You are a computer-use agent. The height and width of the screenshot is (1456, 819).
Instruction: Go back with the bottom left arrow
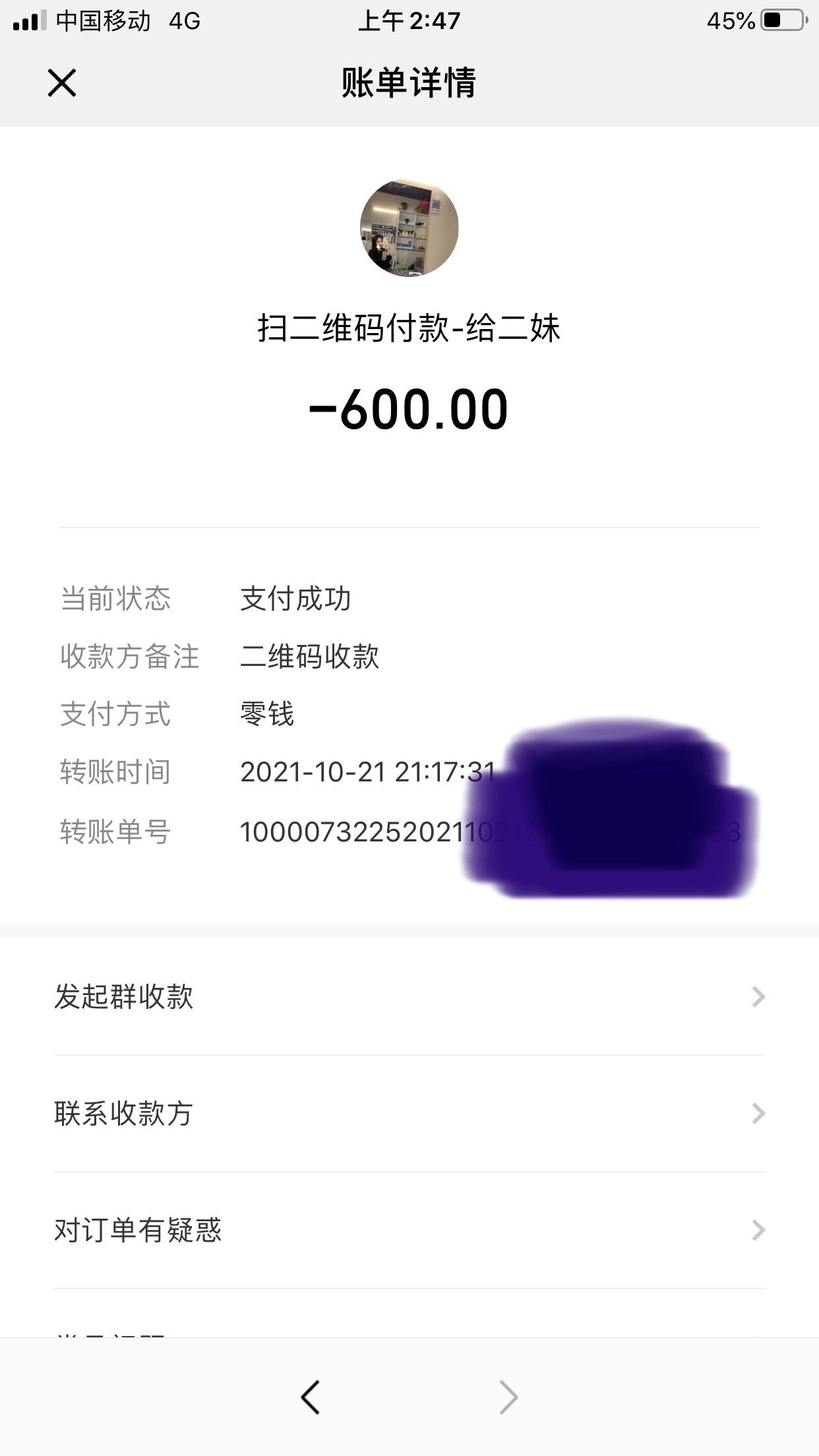point(311,1397)
